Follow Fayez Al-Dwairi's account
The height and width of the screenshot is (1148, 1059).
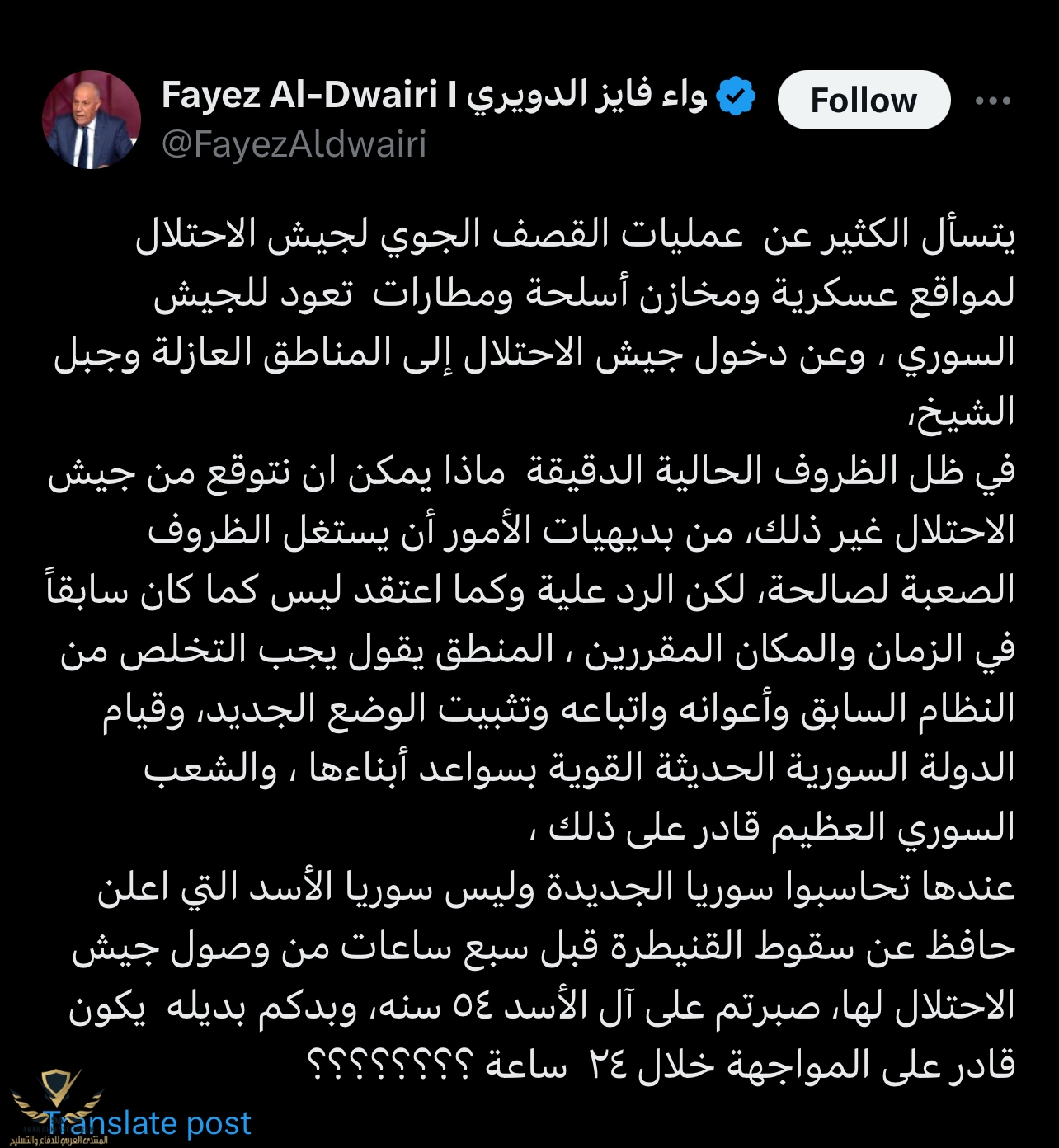863,100
